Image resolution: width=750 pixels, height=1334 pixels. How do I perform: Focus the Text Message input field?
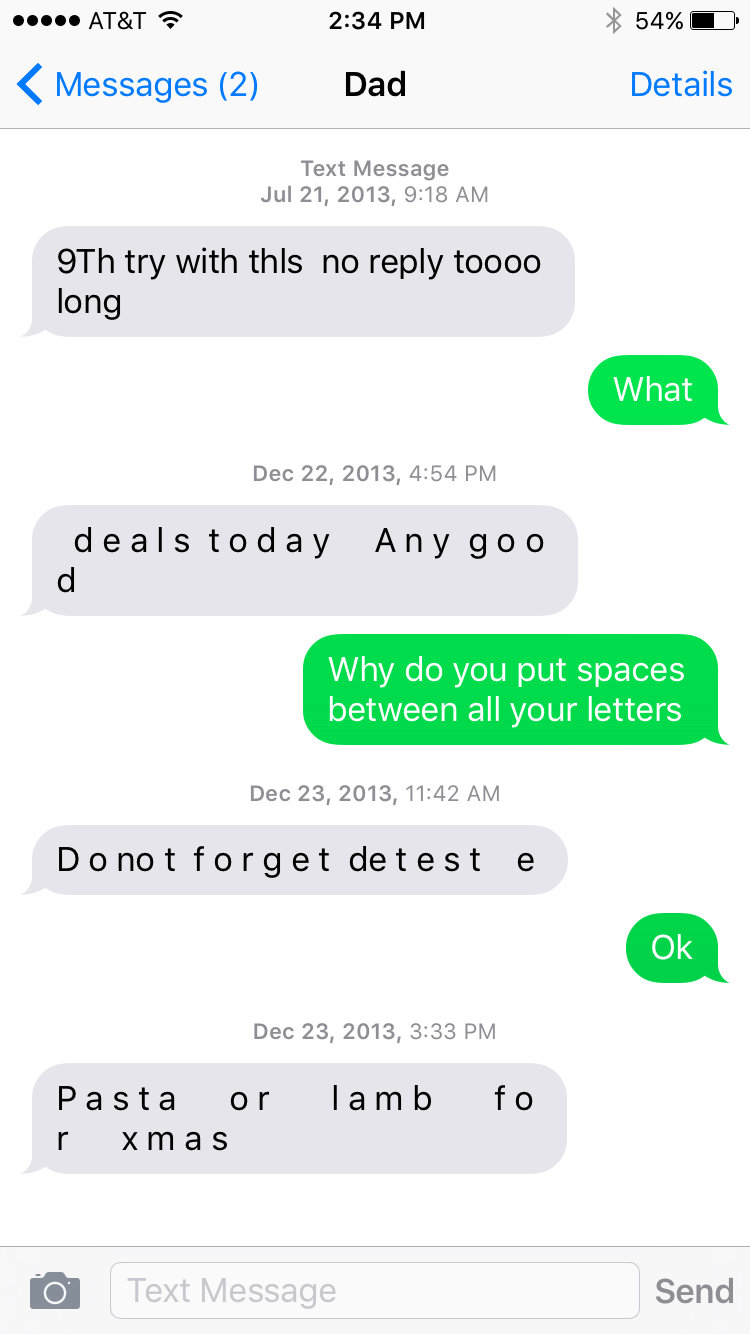pos(374,1291)
